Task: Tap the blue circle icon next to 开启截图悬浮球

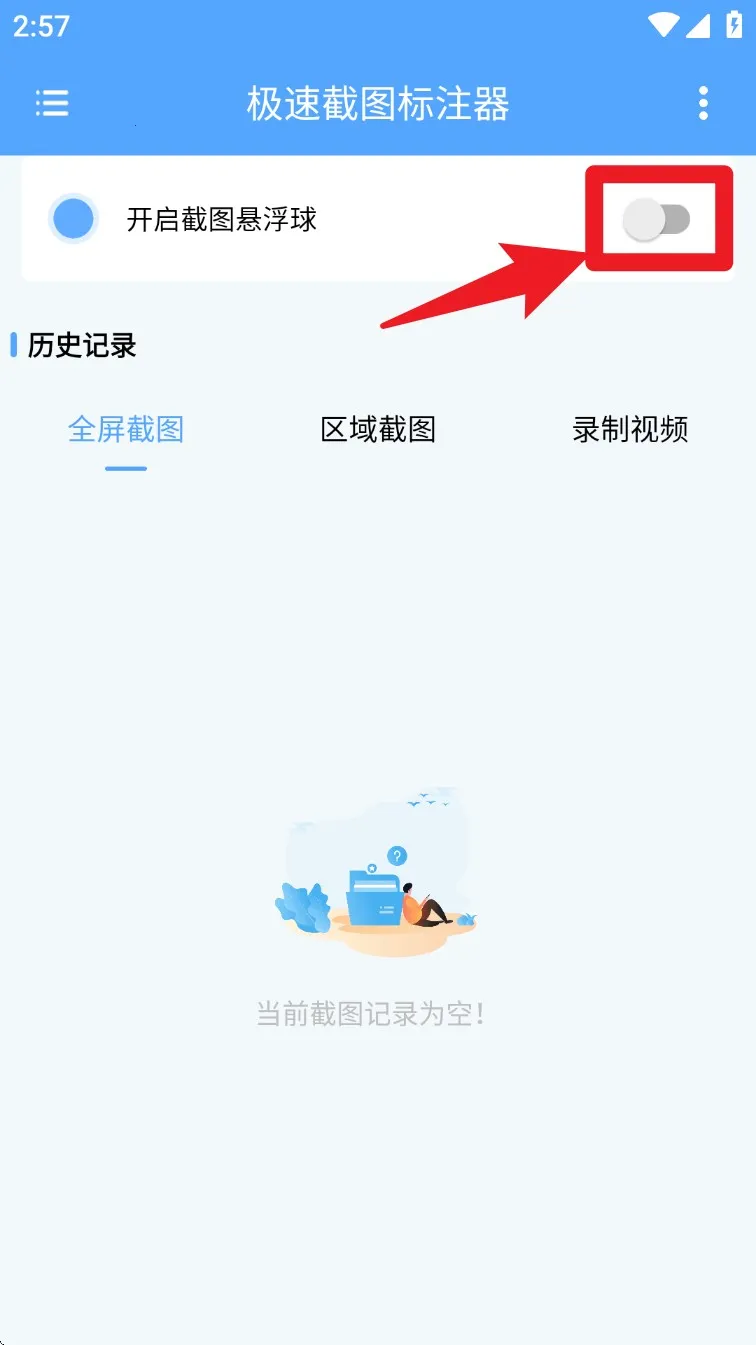Action: point(73,218)
